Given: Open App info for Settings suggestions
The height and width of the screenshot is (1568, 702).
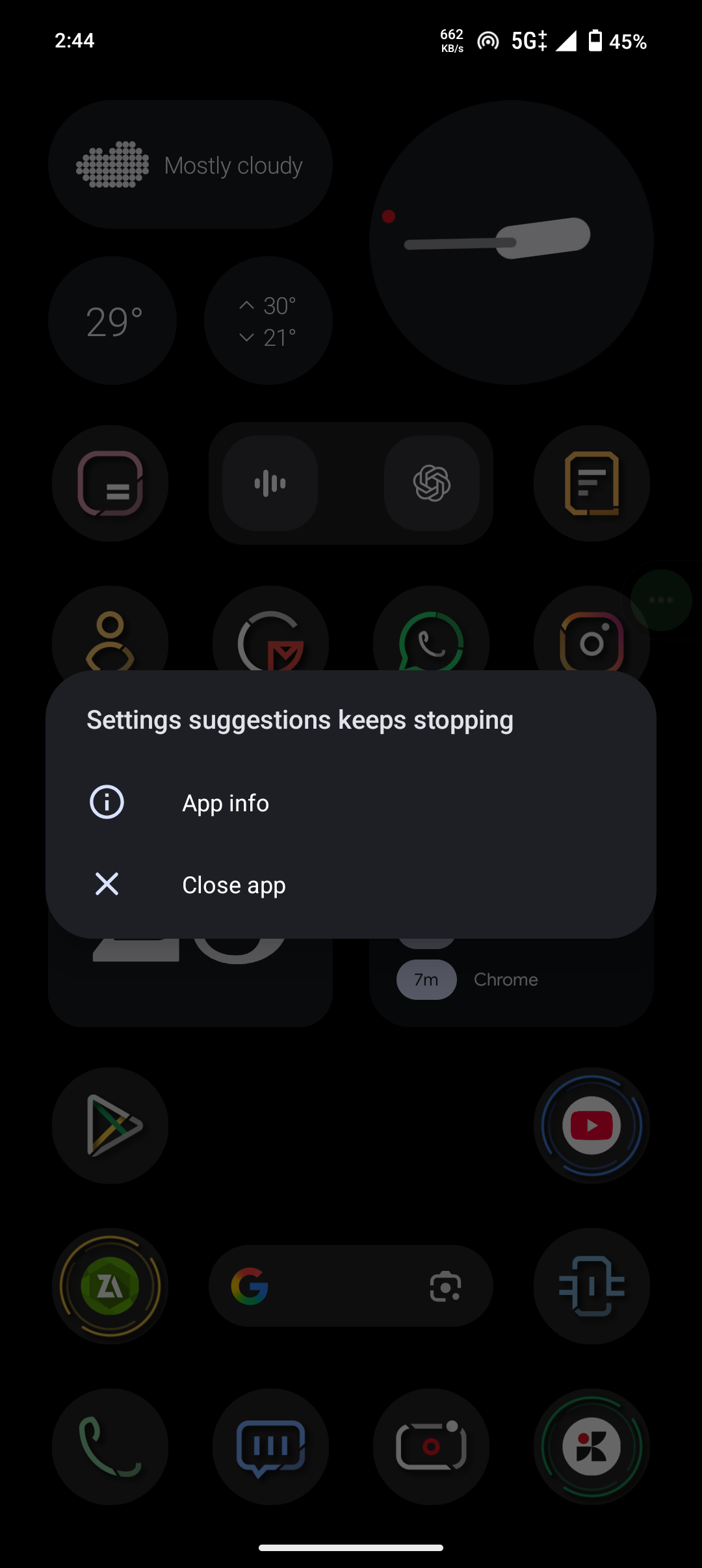Looking at the screenshot, I should point(225,803).
